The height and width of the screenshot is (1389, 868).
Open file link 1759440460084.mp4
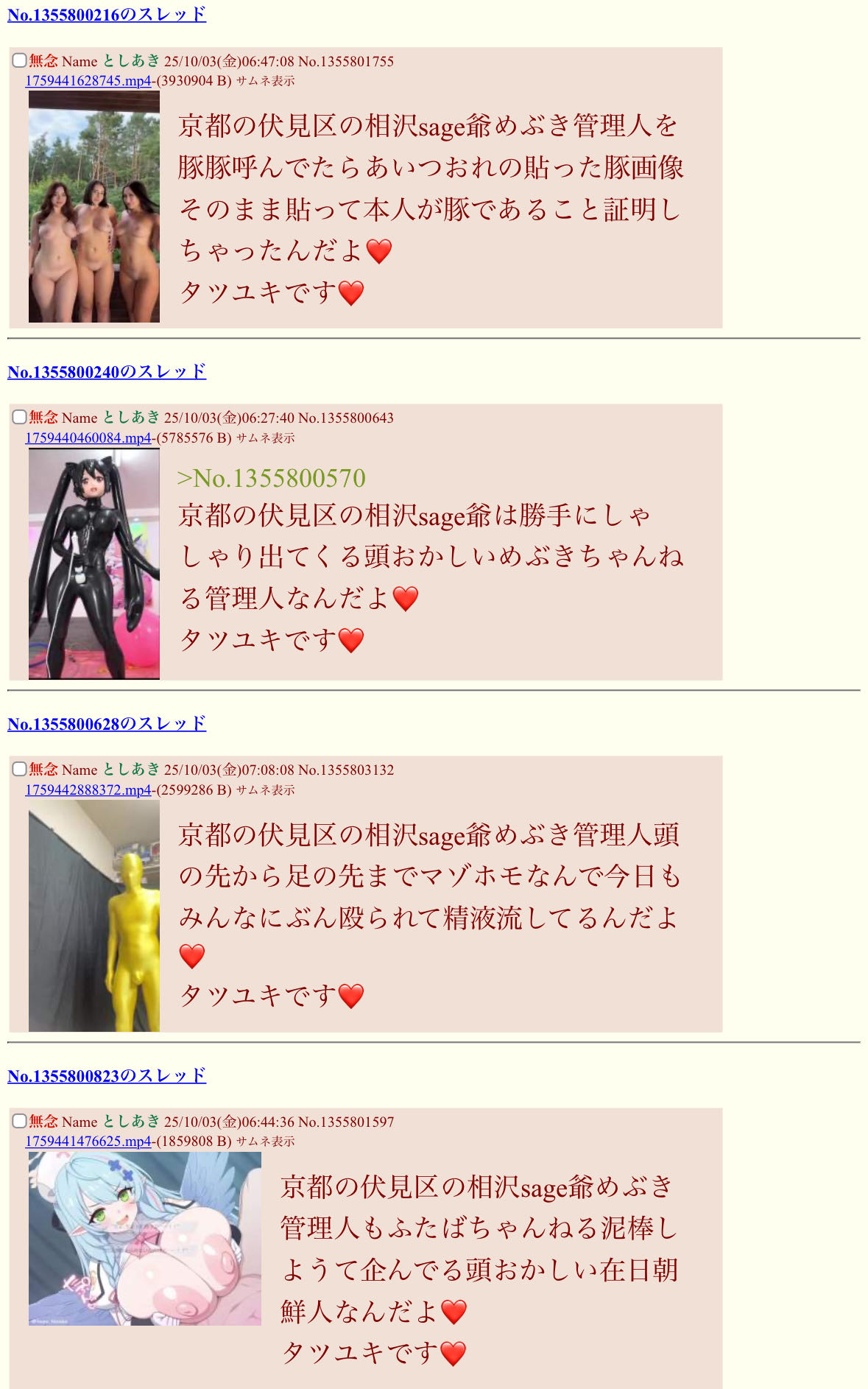click(x=88, y=438)
